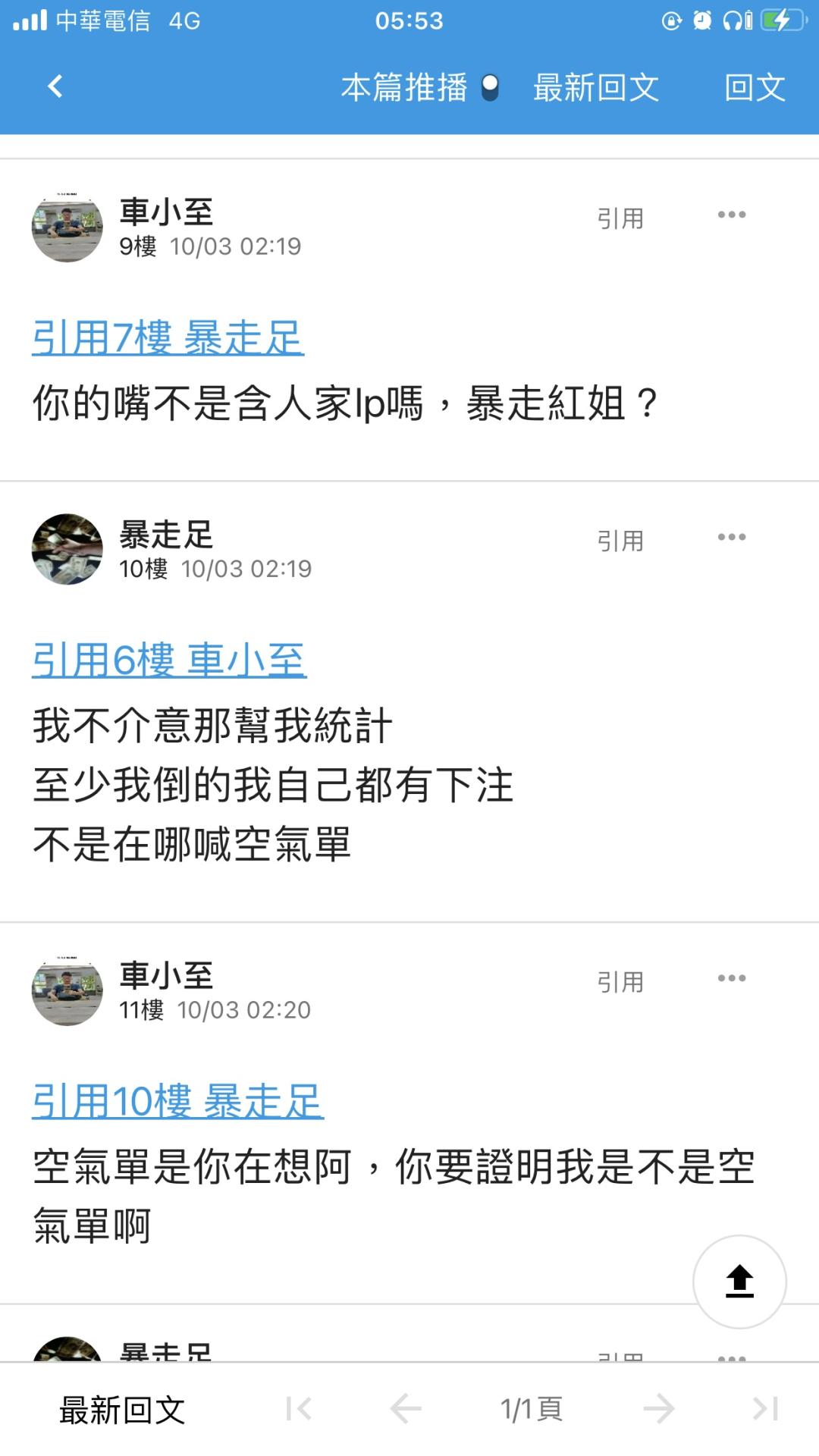This screenshot has height=1456, width=819.
Task: Toggle the 本篇推播 notification switch
Action: (490, 88)
